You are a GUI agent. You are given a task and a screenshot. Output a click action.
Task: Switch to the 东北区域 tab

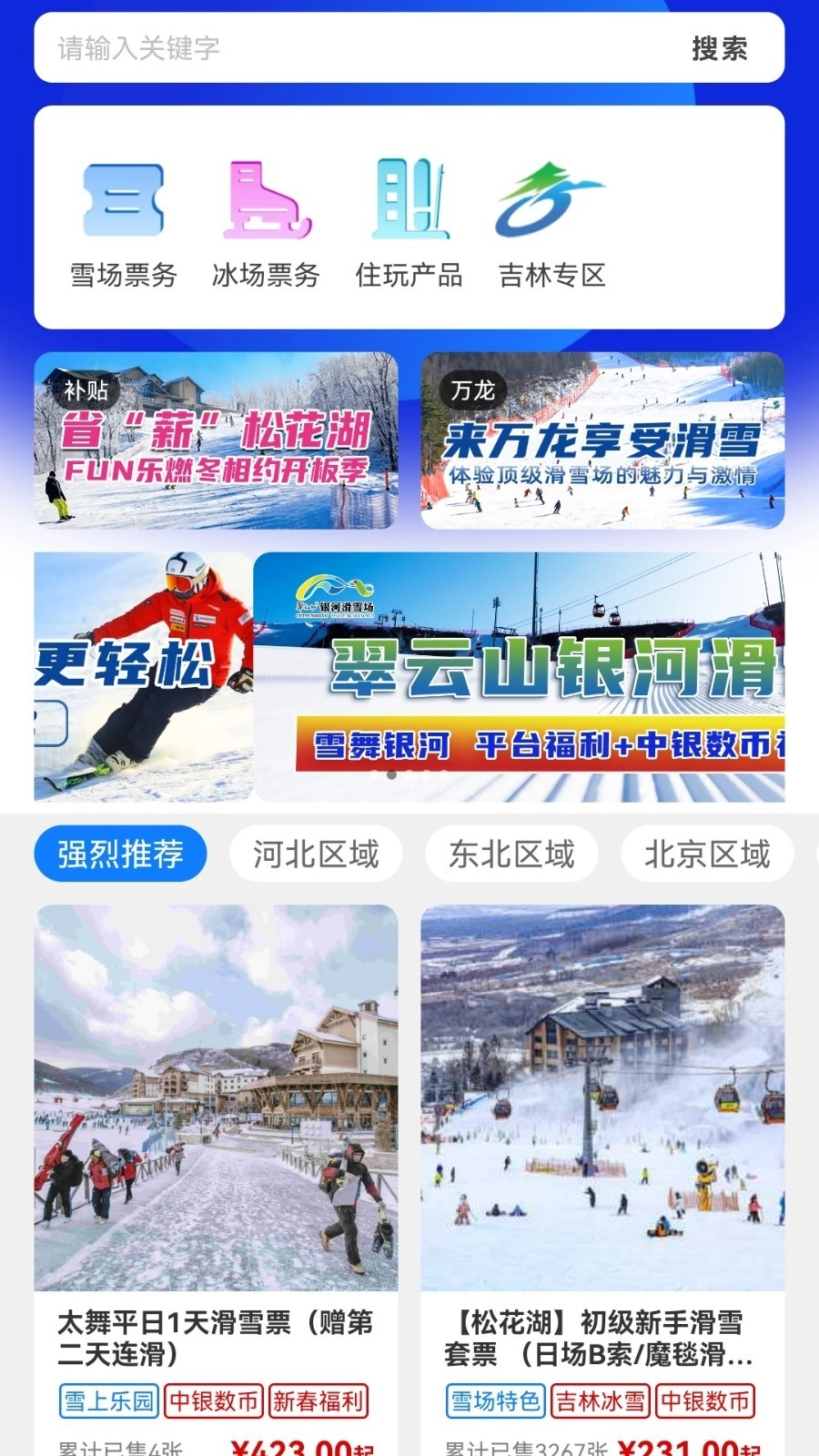coord(512,854)
